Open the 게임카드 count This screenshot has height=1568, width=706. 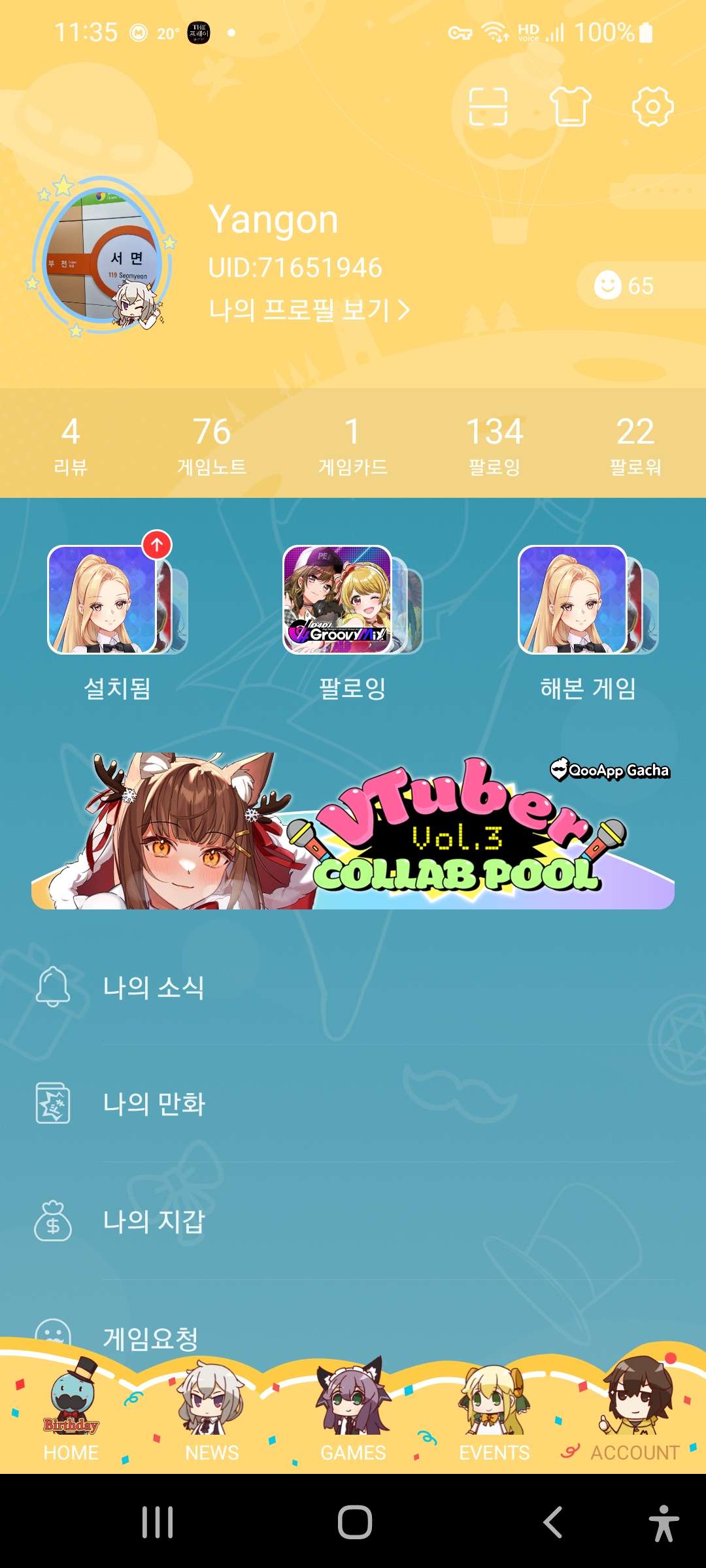(x=353, y=444)
